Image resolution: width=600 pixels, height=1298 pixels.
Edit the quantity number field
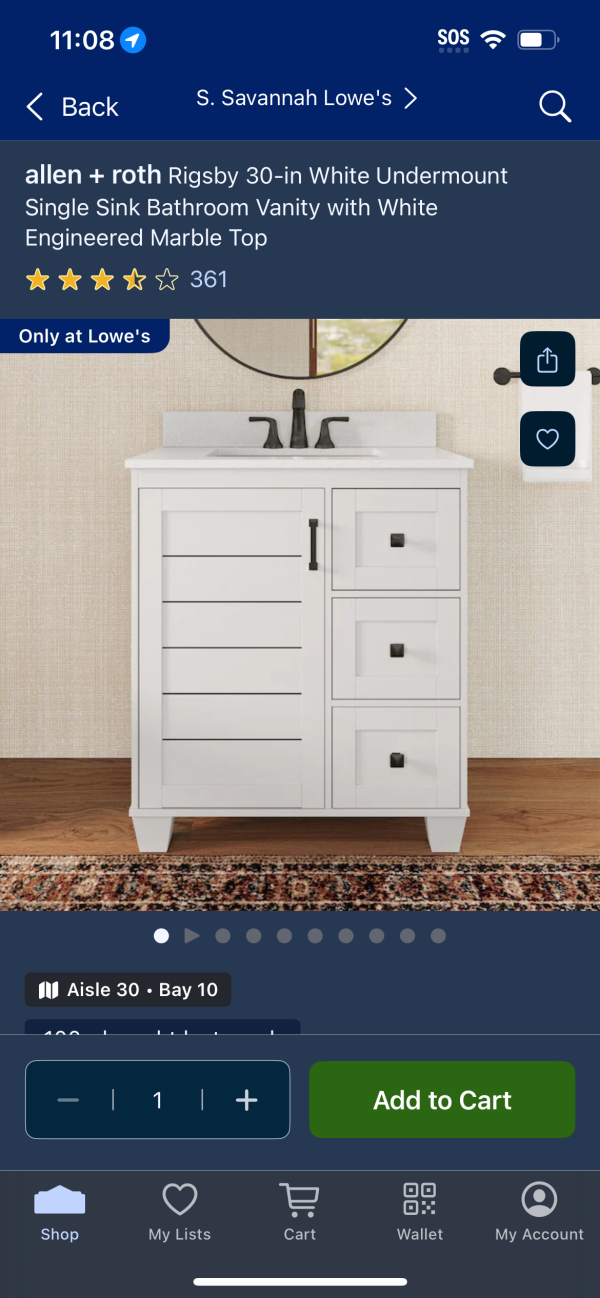(157, 1100)
